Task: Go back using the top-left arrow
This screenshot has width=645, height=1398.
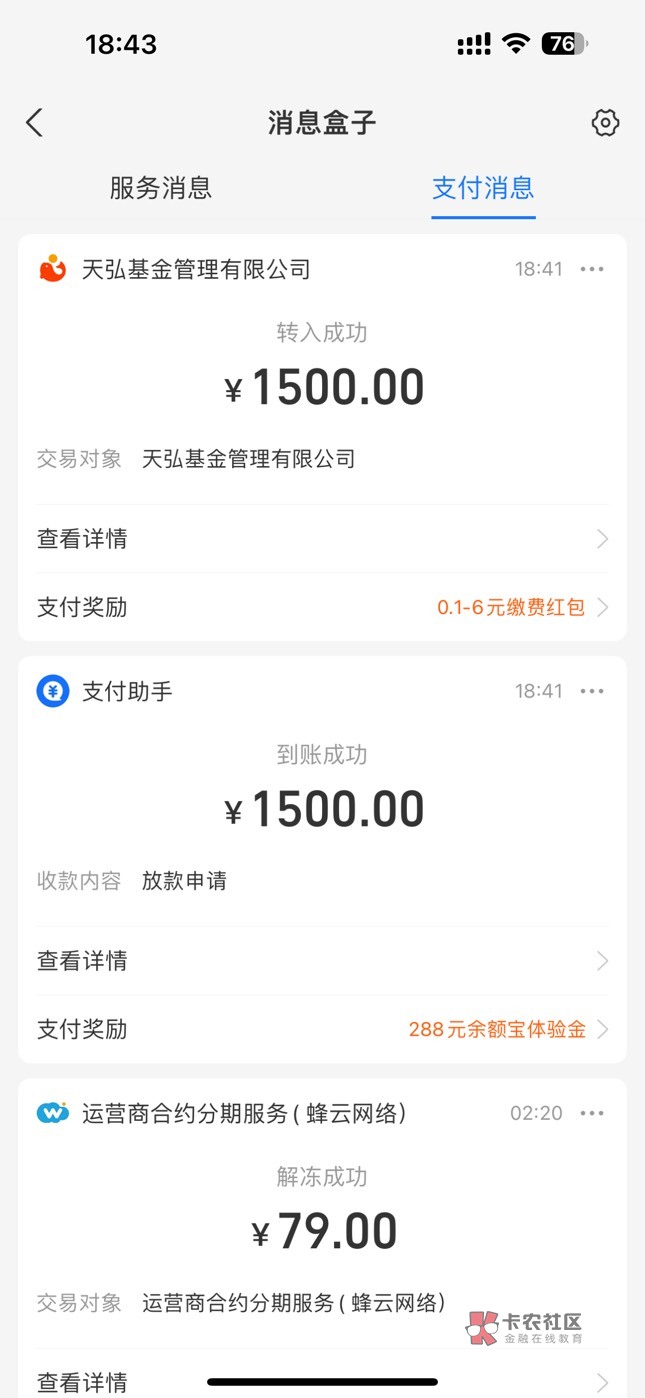Action: tap(35, 123)
